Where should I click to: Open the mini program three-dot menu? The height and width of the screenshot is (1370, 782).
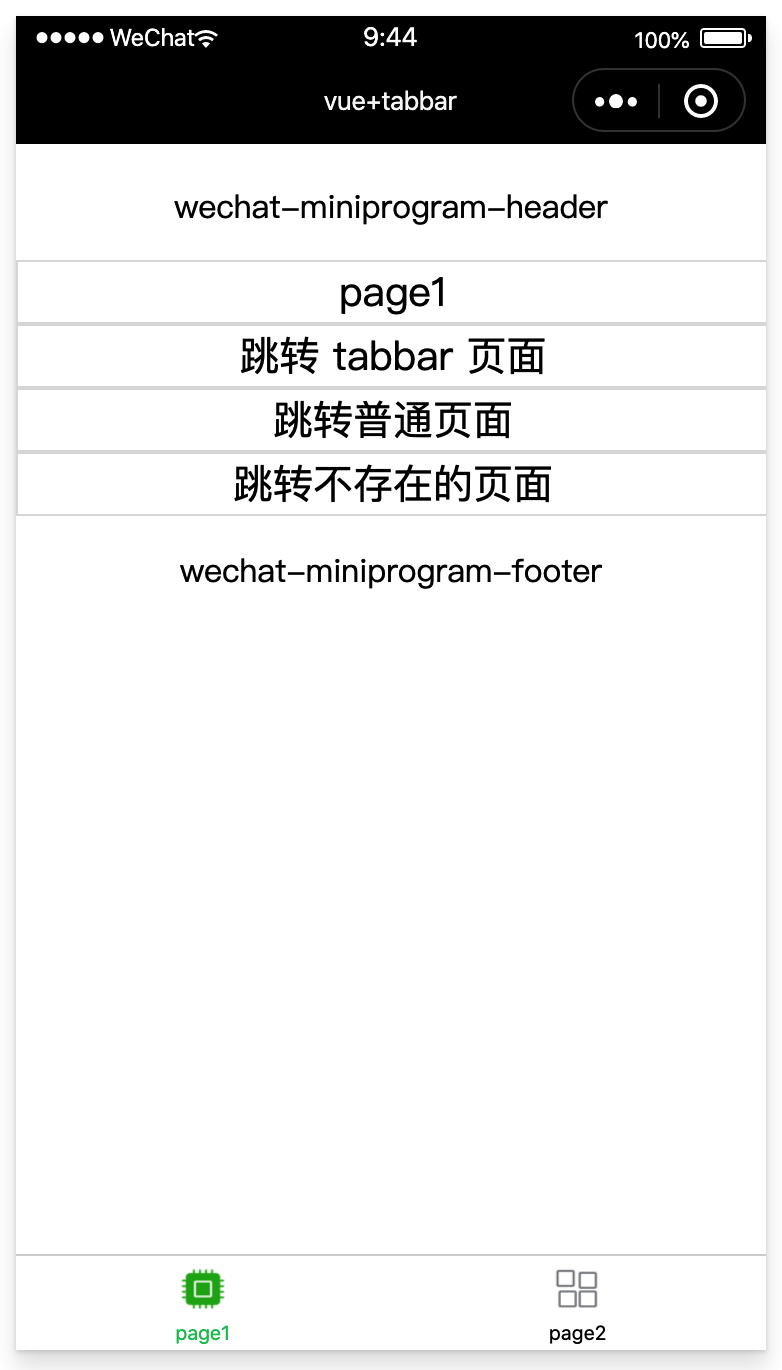tap(616, 101)
